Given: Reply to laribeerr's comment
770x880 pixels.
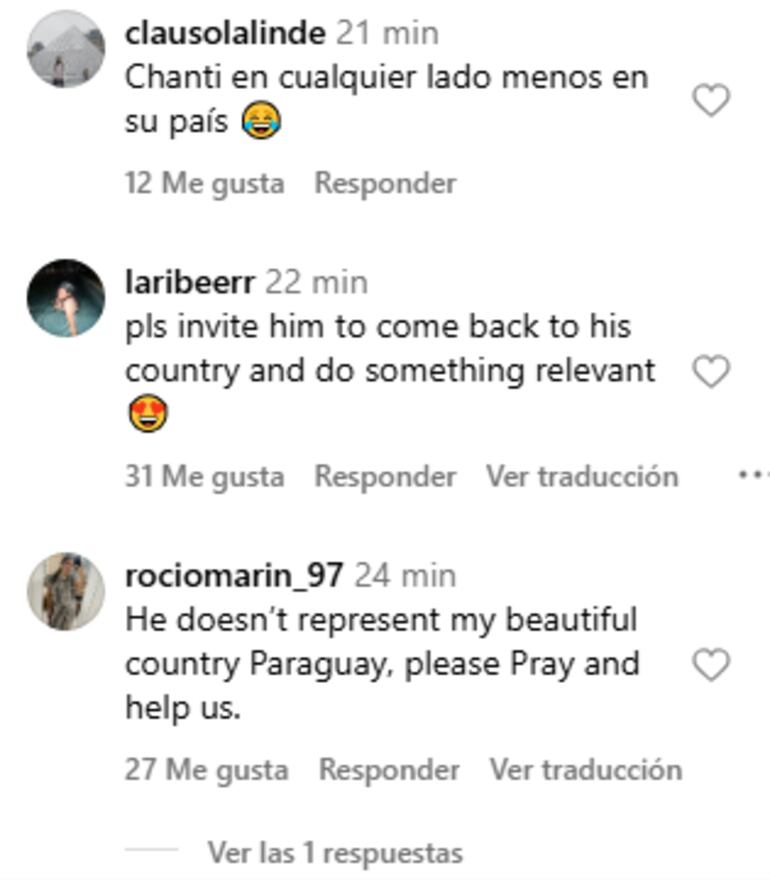Looking at the screenshot, I should [x=385, y=476].
